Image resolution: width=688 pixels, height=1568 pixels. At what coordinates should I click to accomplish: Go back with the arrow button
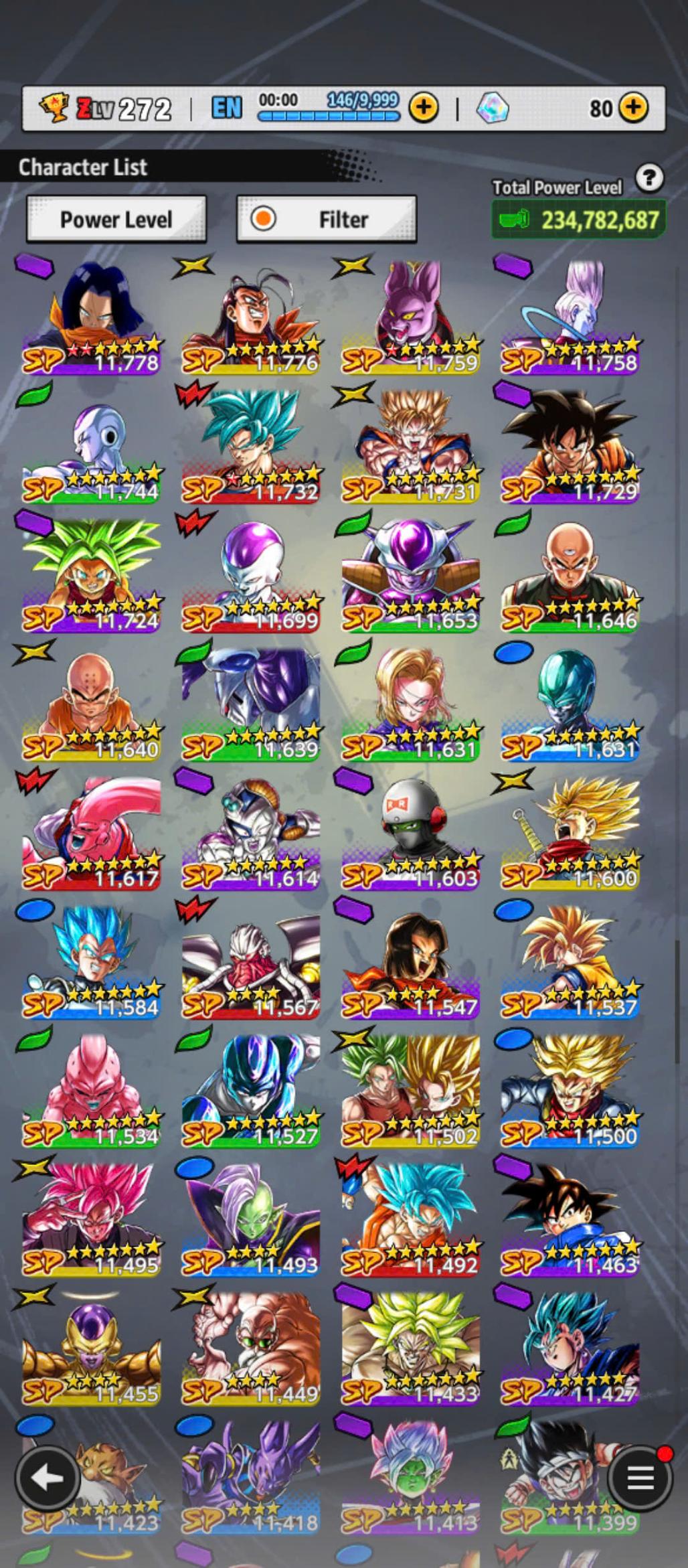pos(47,1478)
